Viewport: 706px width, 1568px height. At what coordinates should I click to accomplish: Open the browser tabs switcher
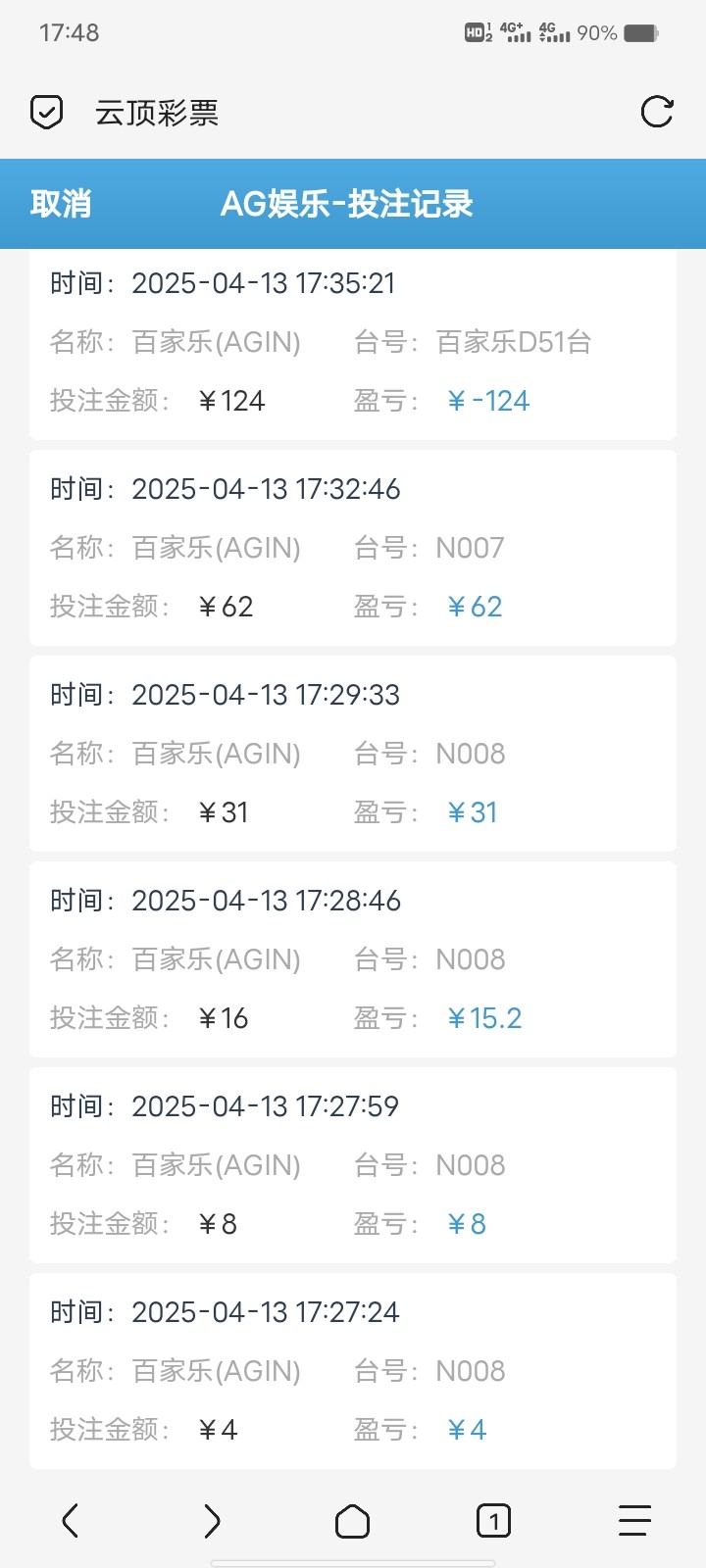click(x=493, y=1521)
